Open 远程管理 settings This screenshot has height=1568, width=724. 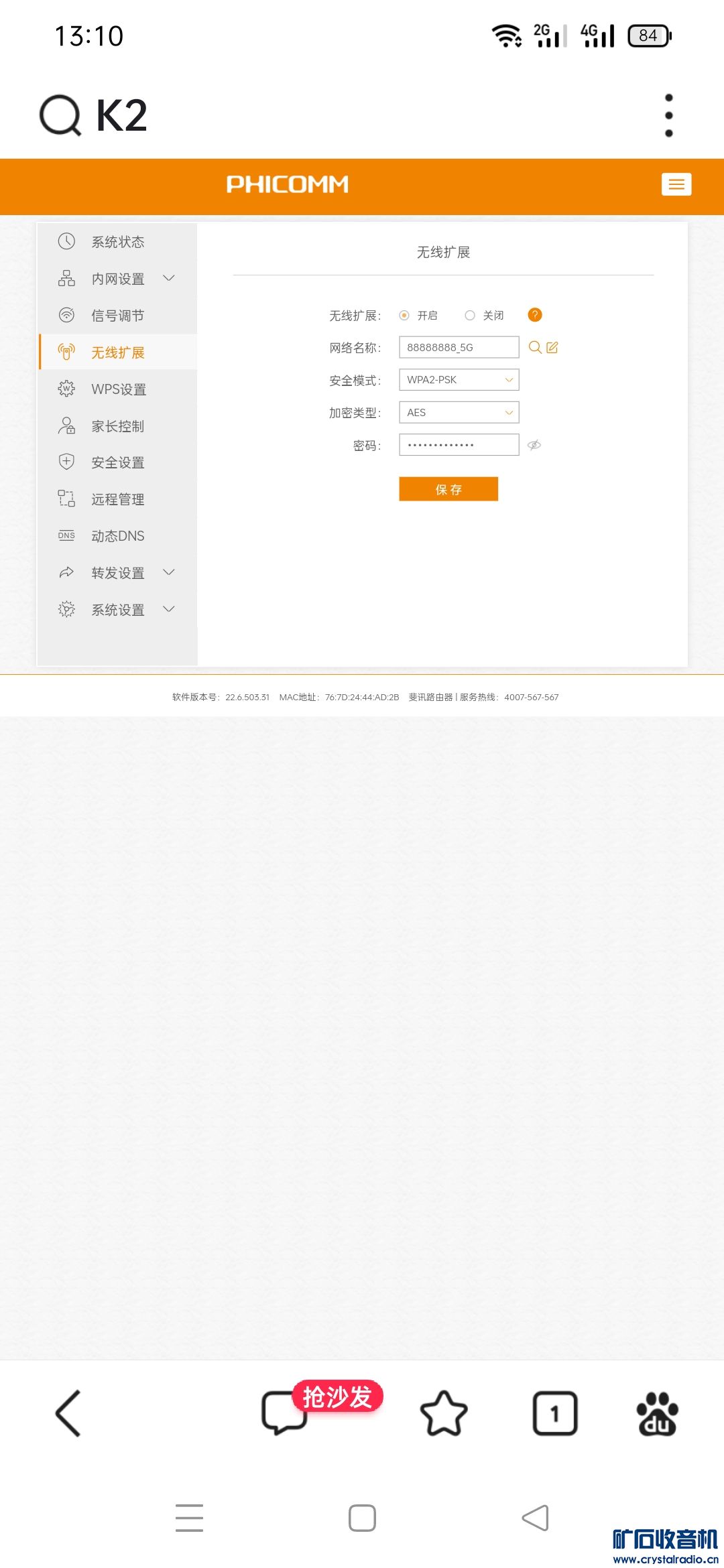tap(117, 499)
